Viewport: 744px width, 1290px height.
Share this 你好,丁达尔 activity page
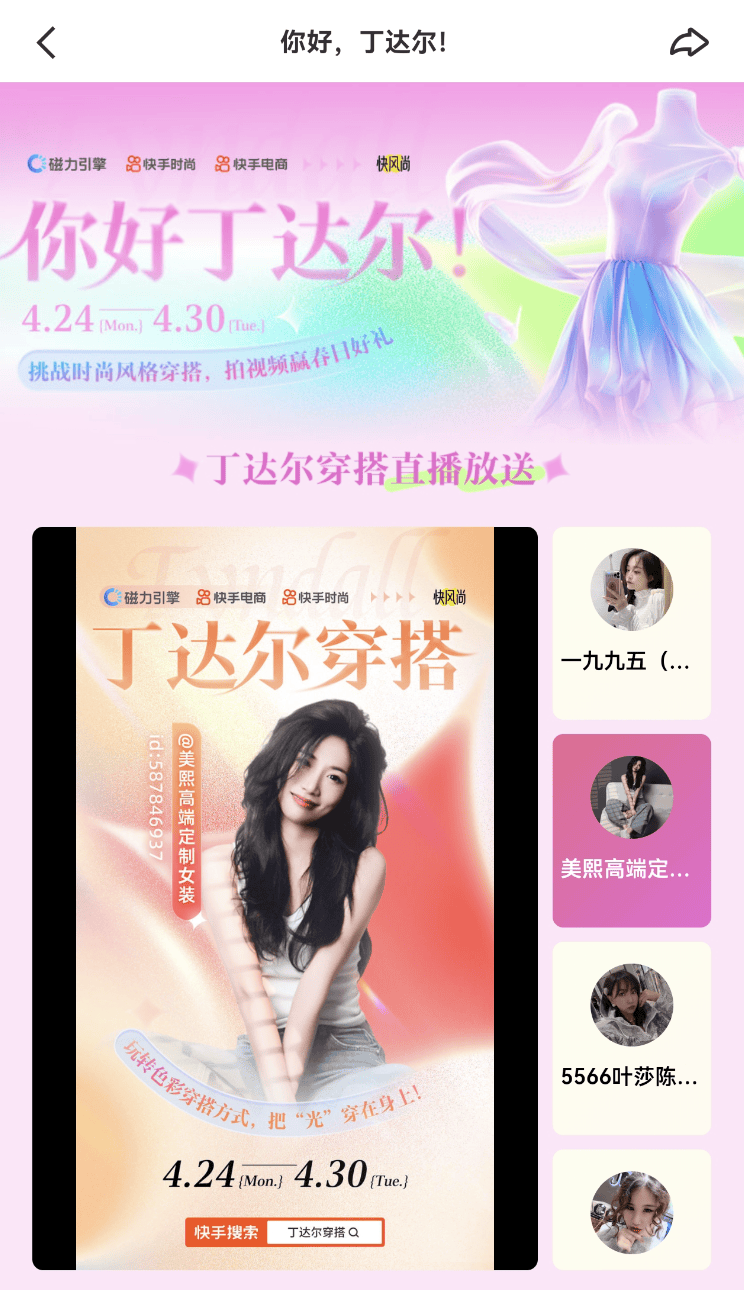point(688,42)
